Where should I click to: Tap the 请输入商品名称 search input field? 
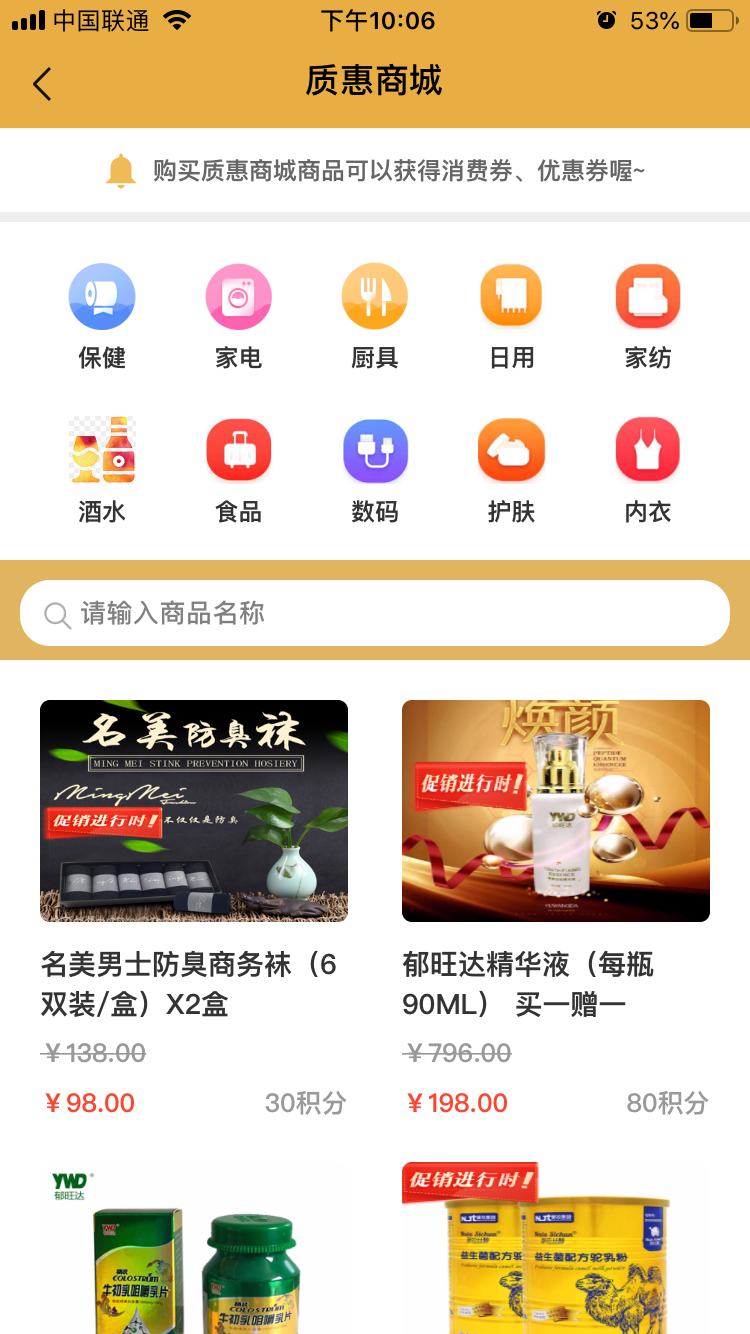(x=375, y=613)
